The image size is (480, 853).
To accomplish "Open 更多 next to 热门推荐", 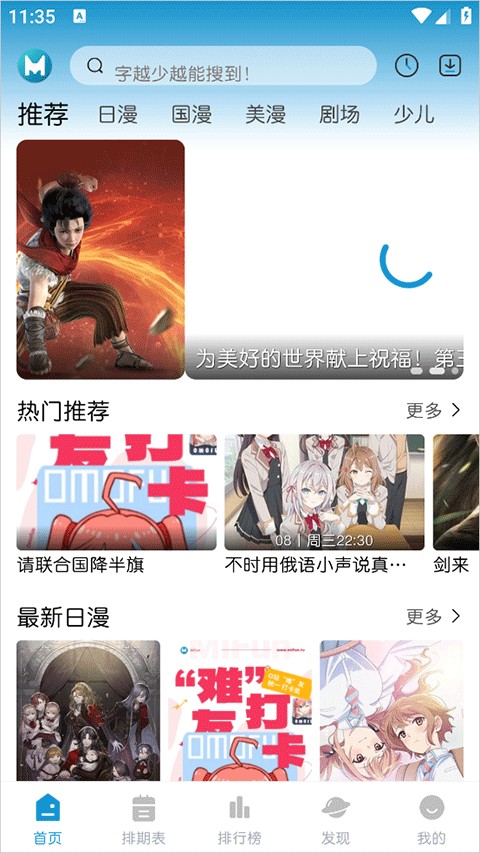I will click(433, 411).
